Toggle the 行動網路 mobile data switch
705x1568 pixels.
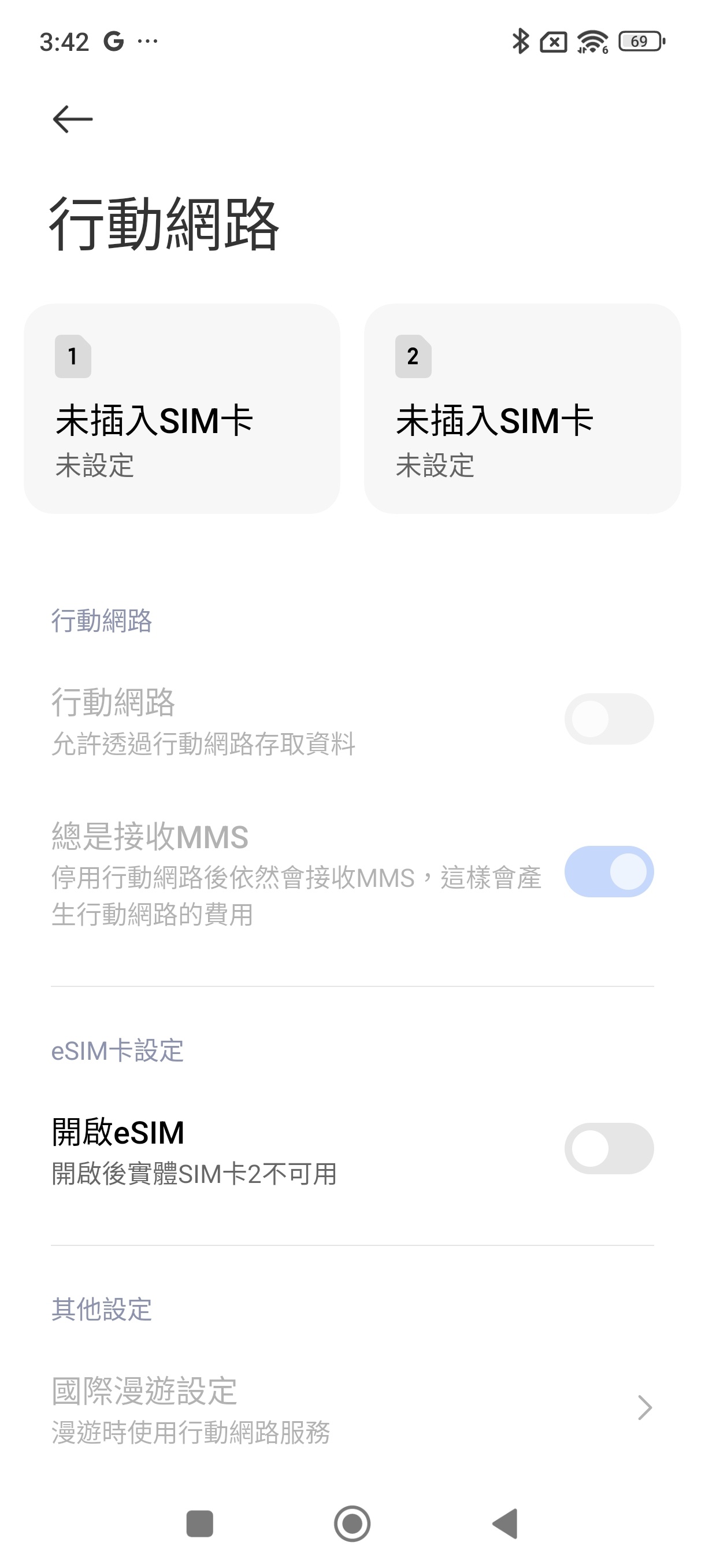[x=609, y=719]
